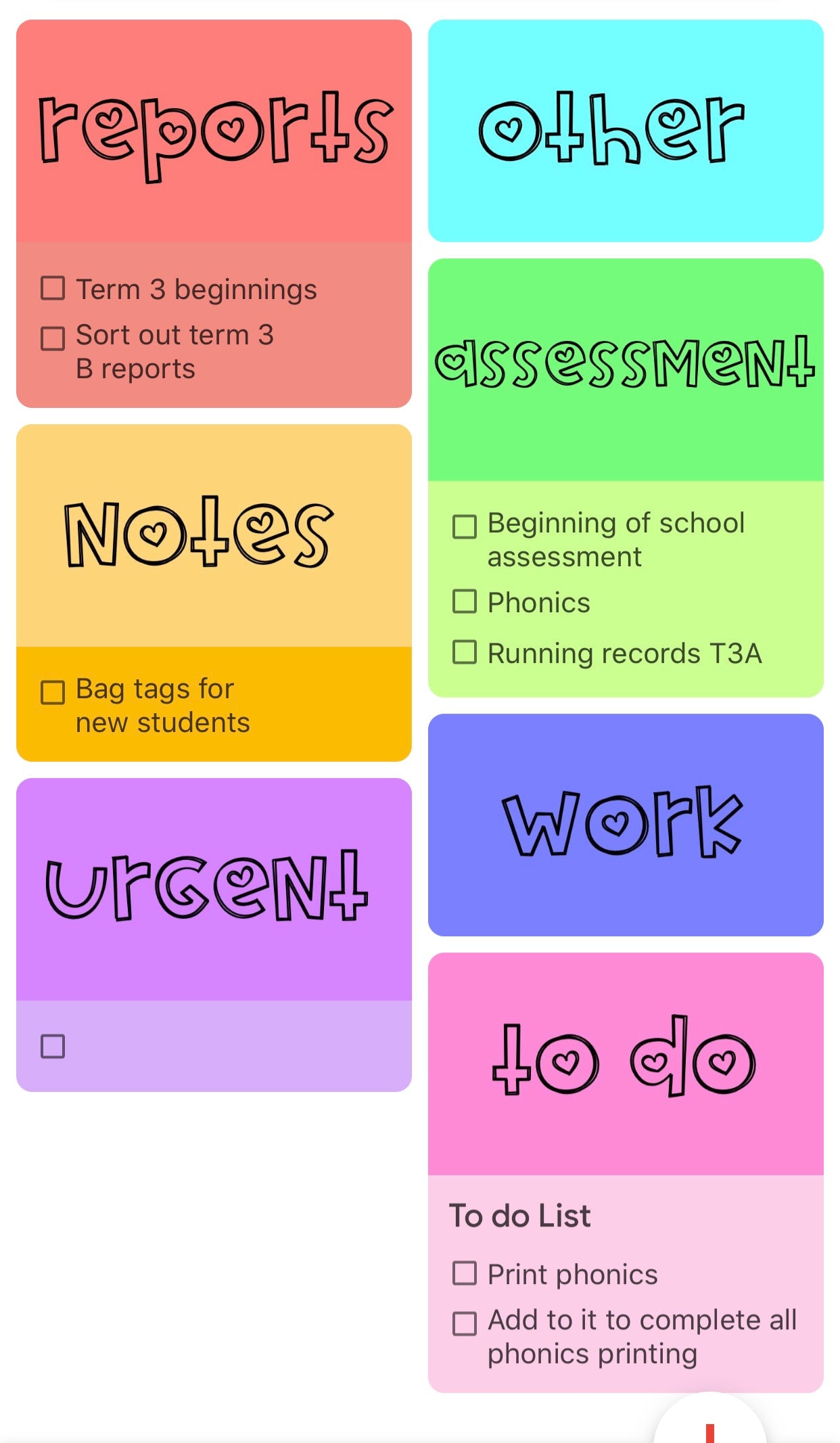Tick the Phonics checkbox
The image size is (840, 1443).
pos(465,601)
